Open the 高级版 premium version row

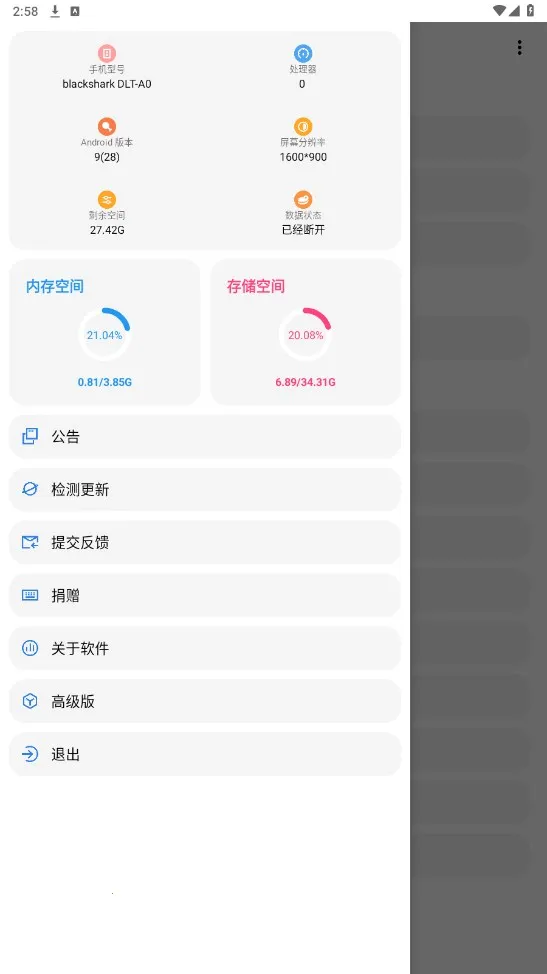(205, 701)
